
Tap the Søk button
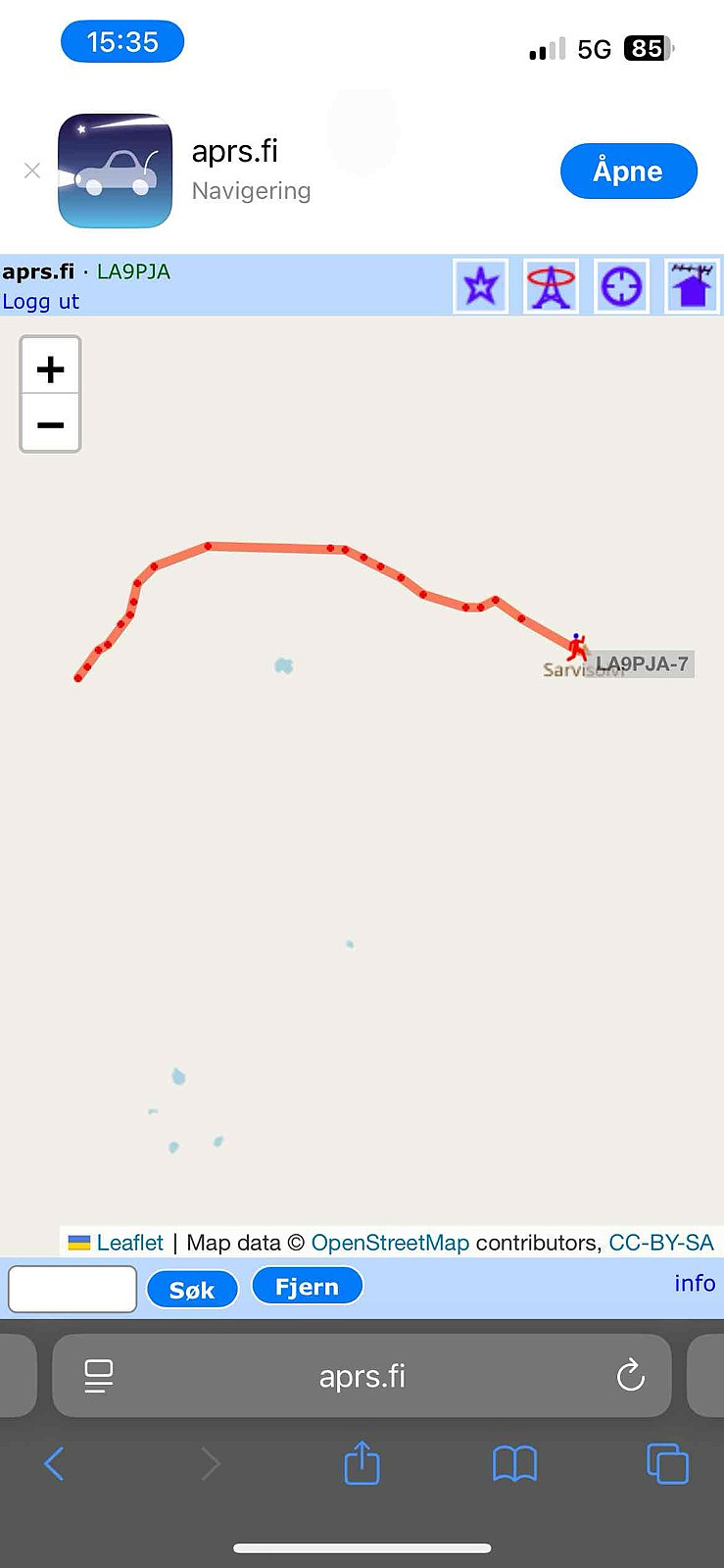click(x=192, y=1290)
